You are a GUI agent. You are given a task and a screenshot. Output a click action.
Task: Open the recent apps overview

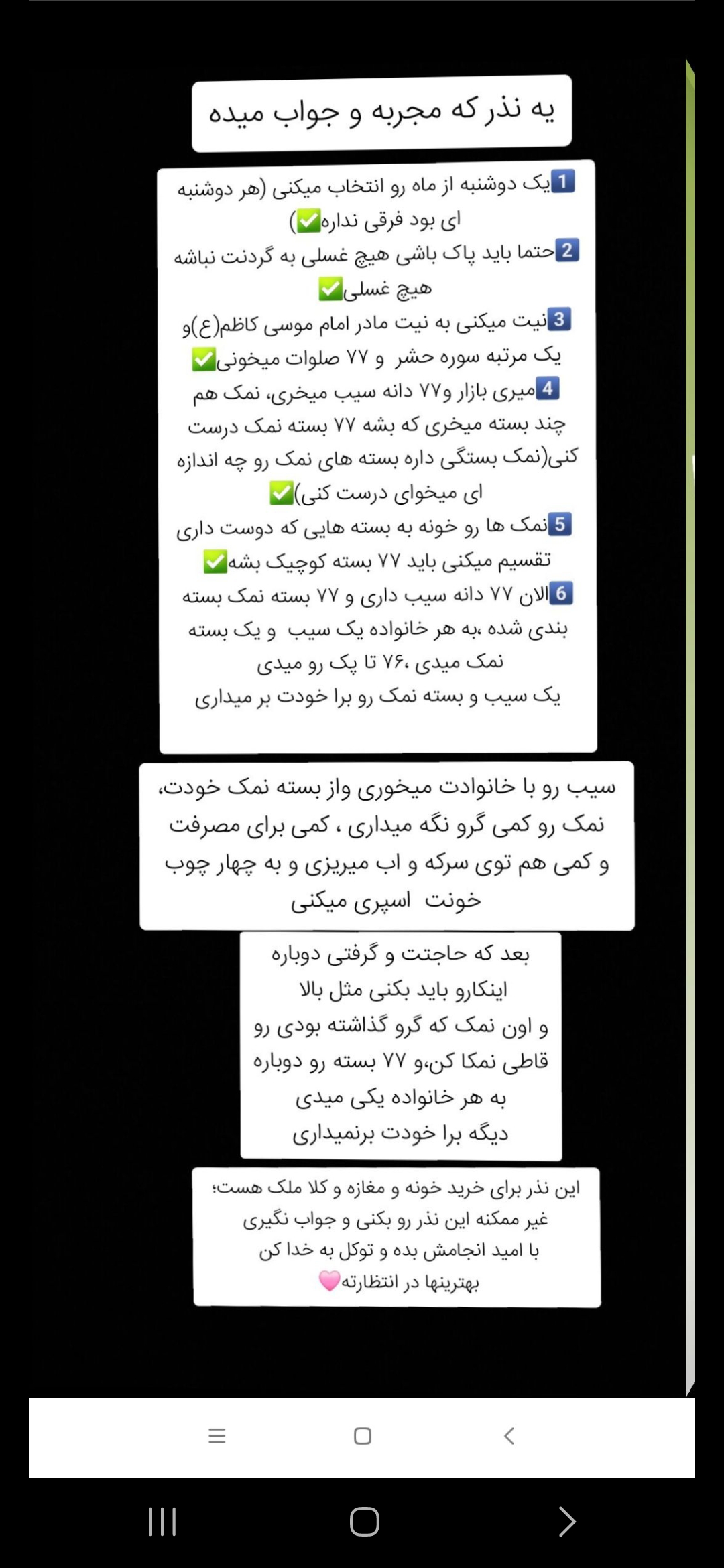162,1521
